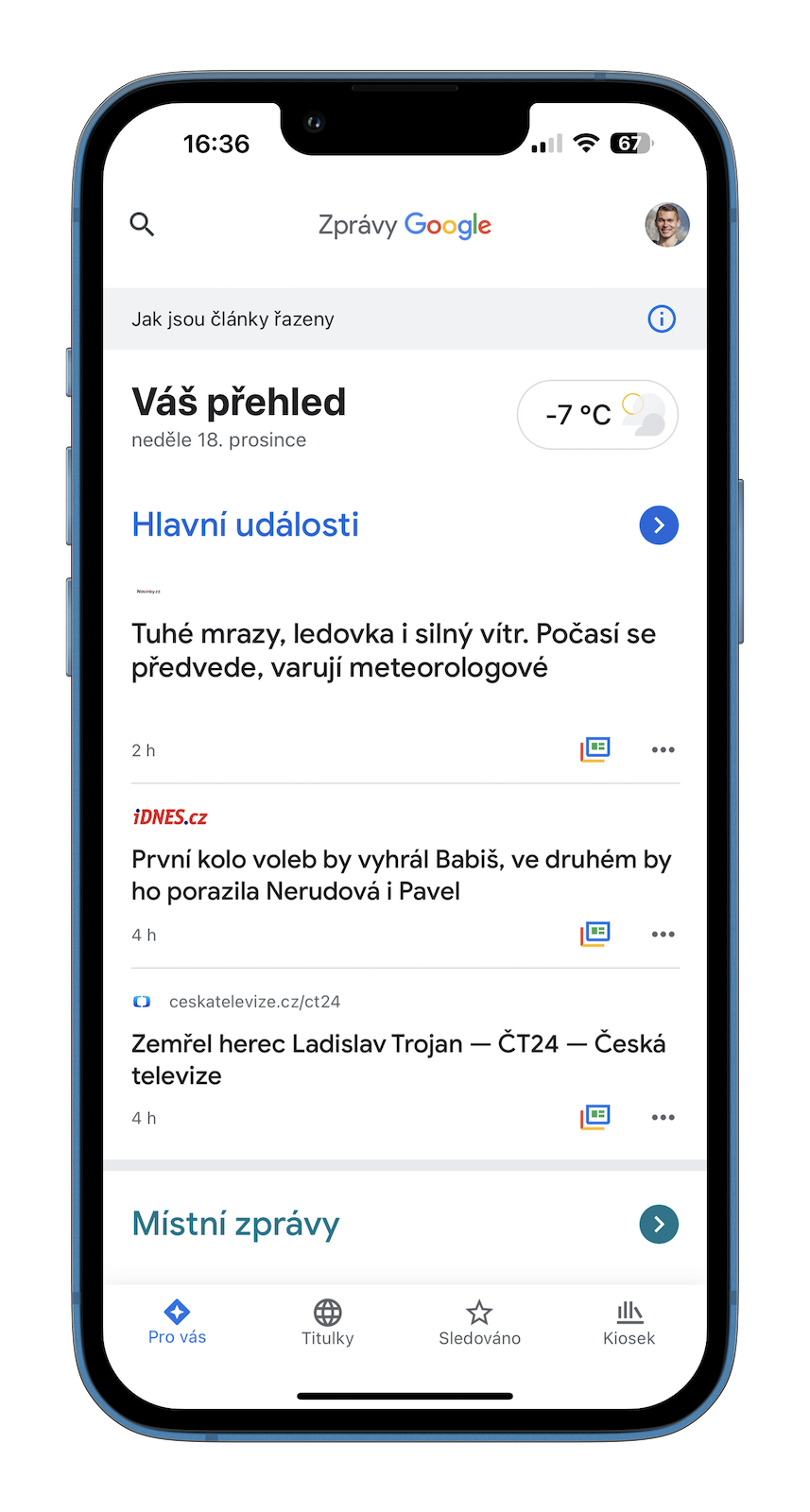The width and height of the screenshot is (810, 1512).
Task: View full coverage for První kolo voleb
Action: click(595, 934)
